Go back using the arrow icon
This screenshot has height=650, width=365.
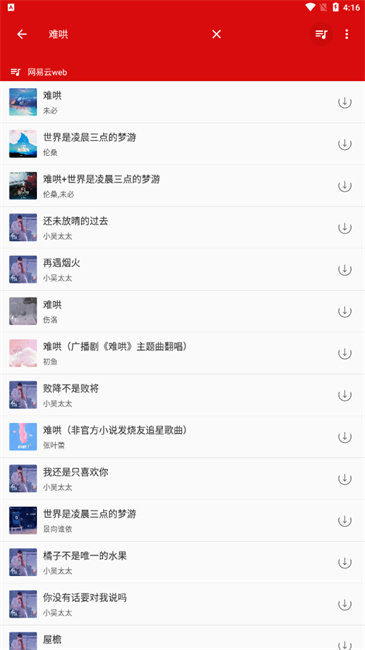[22, 34]
